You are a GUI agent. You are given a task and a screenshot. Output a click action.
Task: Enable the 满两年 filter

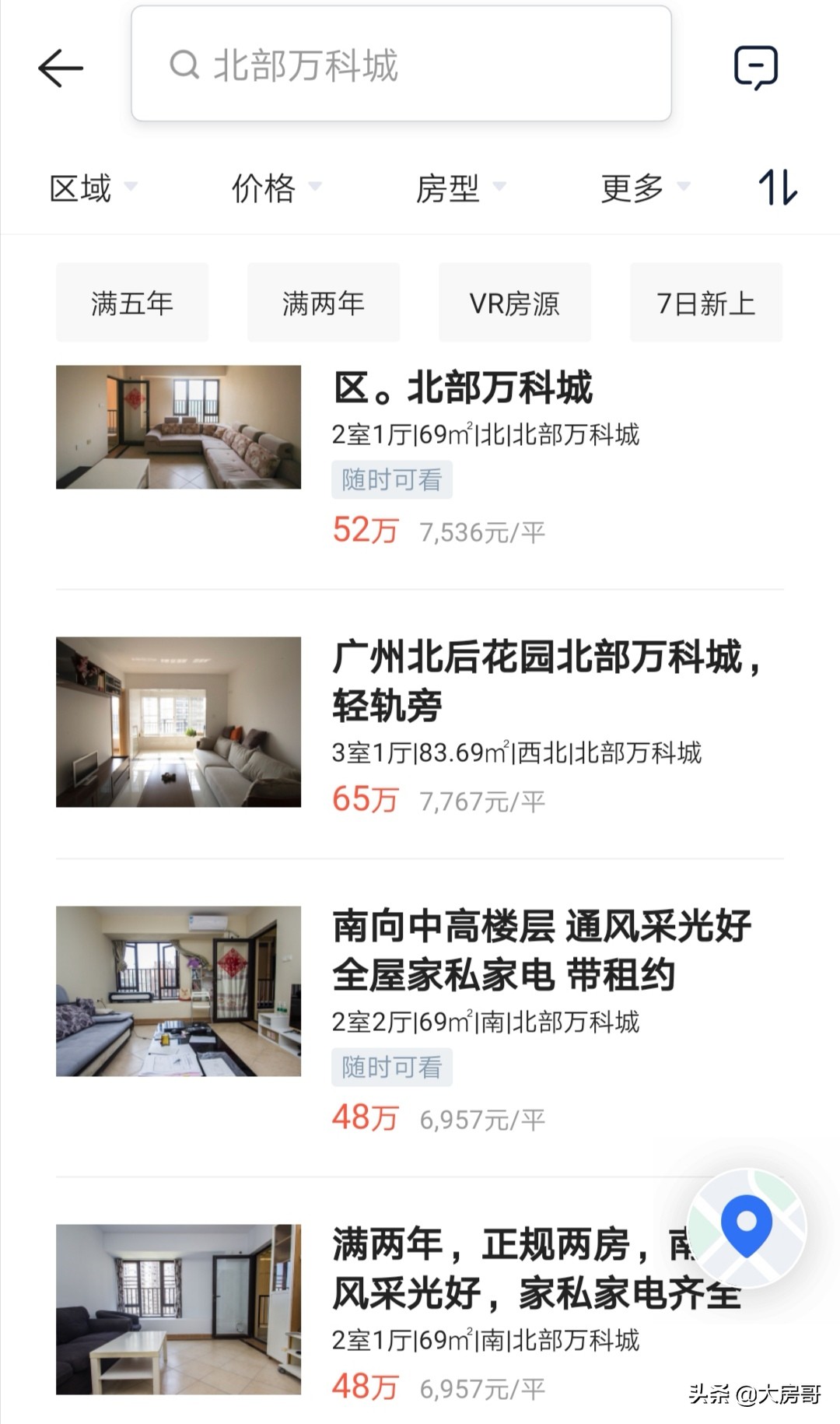pos(323,303)
